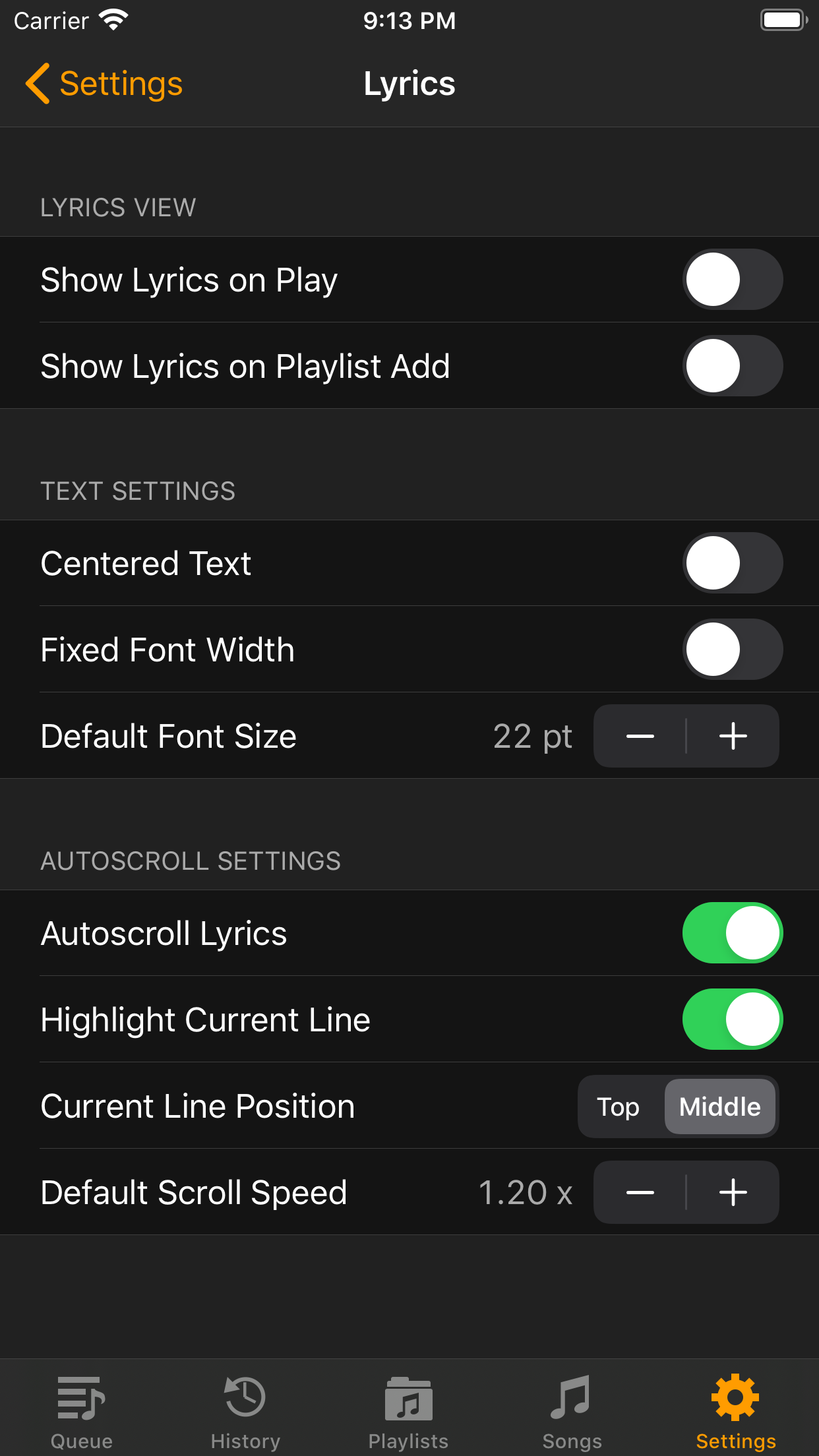Disable Autoscroll Lyrics
The image size is (819, 1456).
[x=732, y=933]
